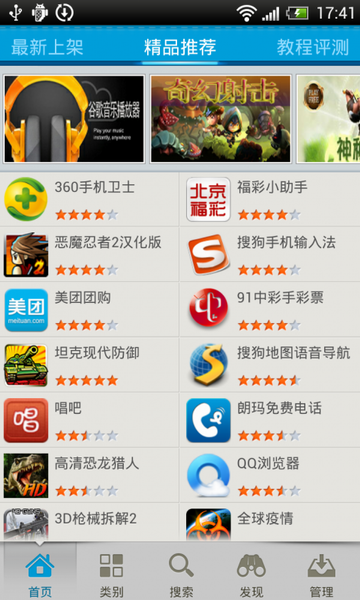View 朗玛免费电话 app details
The width and height of the screenshot is (360, 600).
tap(270, 419)
